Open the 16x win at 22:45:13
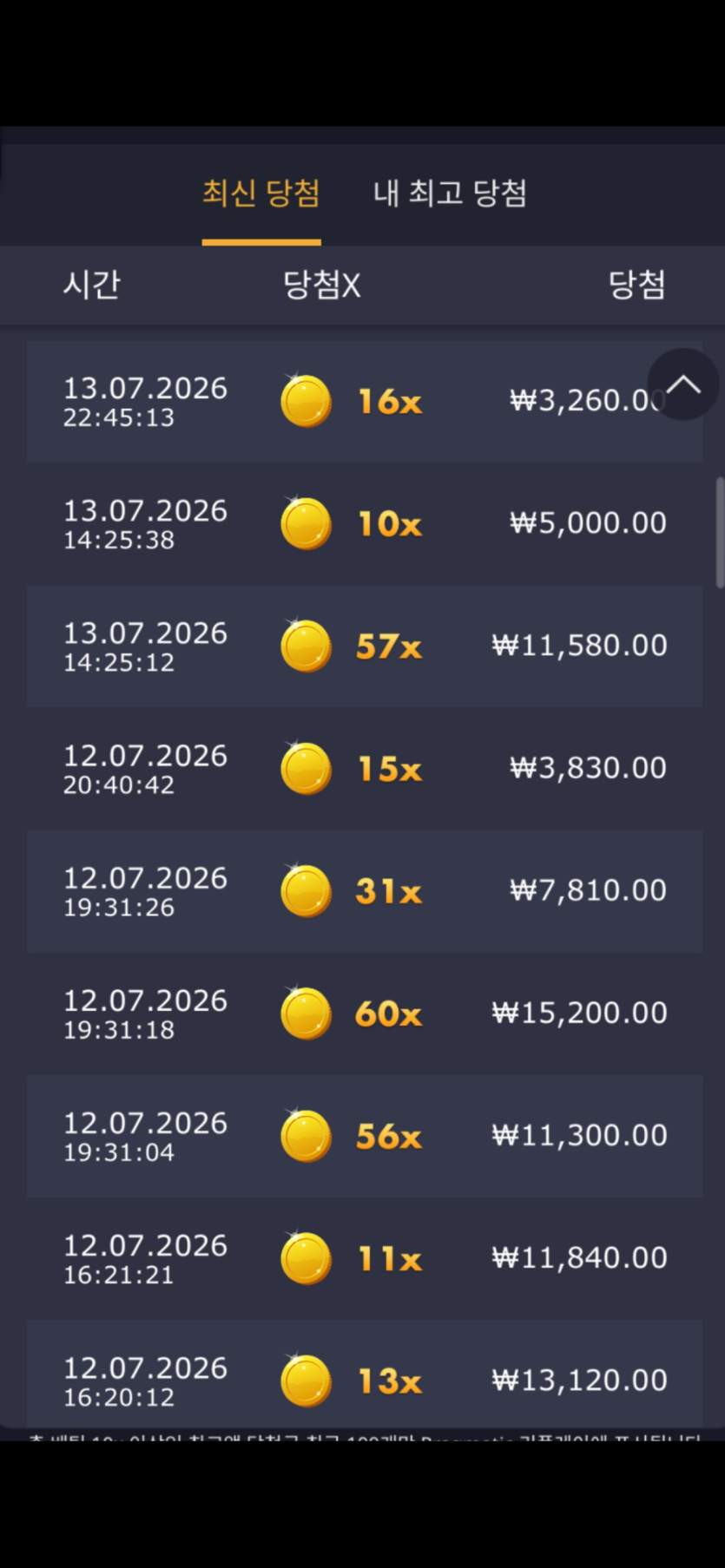Image resolution: width=725 pixels, height=1568 pixels. click(x=365, y=401)
